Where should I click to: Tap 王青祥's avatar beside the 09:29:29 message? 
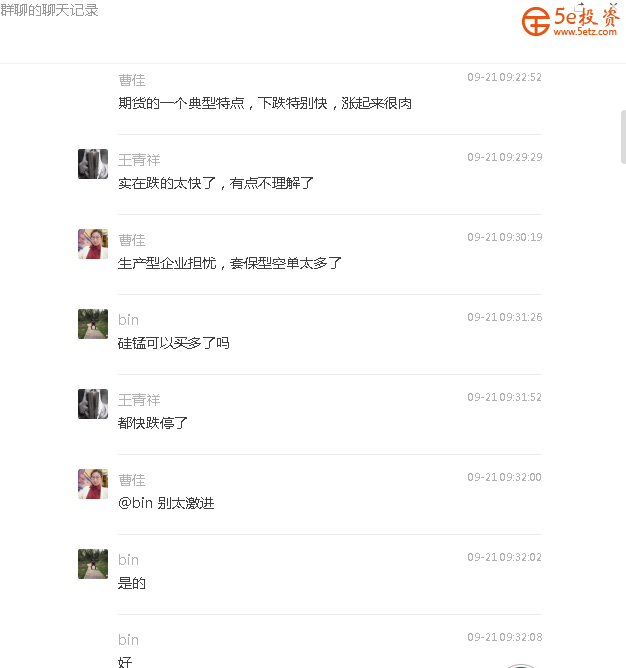point(93,164)
